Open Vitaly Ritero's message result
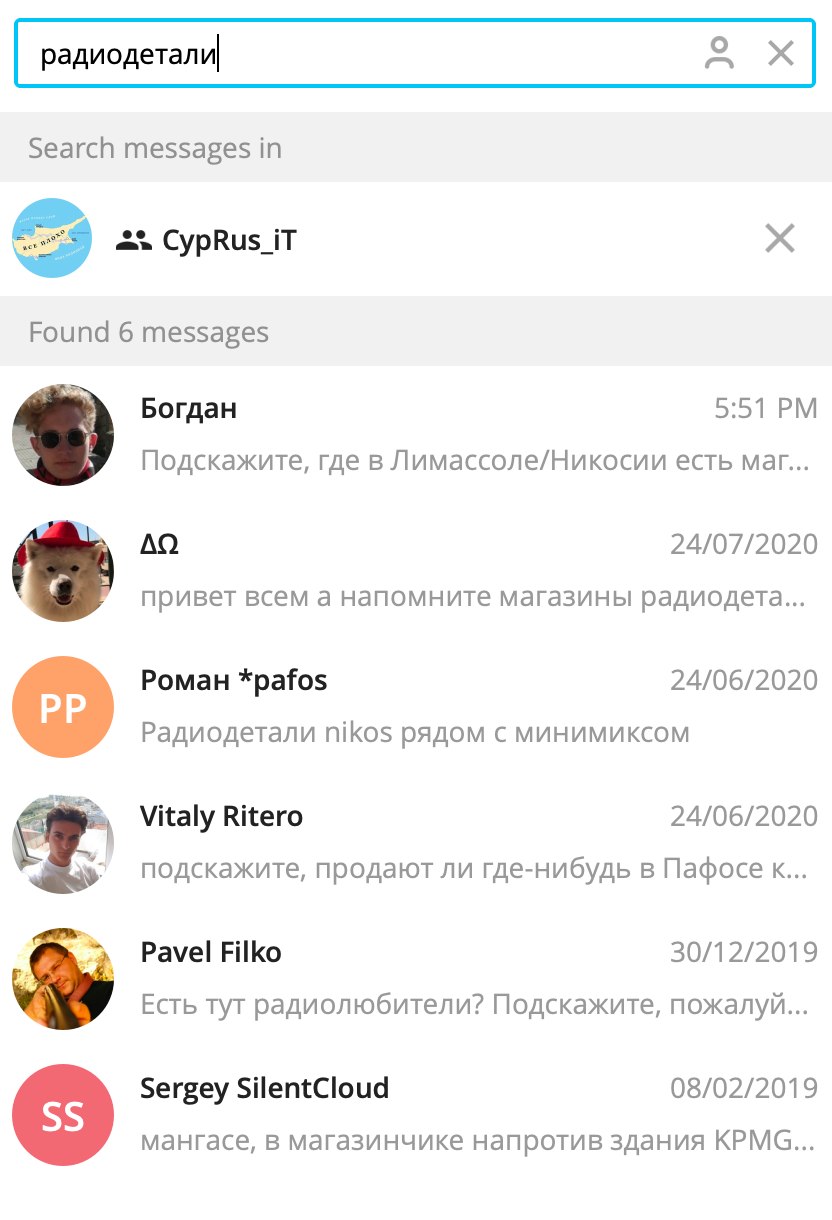This screenshot has width=832, height=1220. (x=416, y=843)
